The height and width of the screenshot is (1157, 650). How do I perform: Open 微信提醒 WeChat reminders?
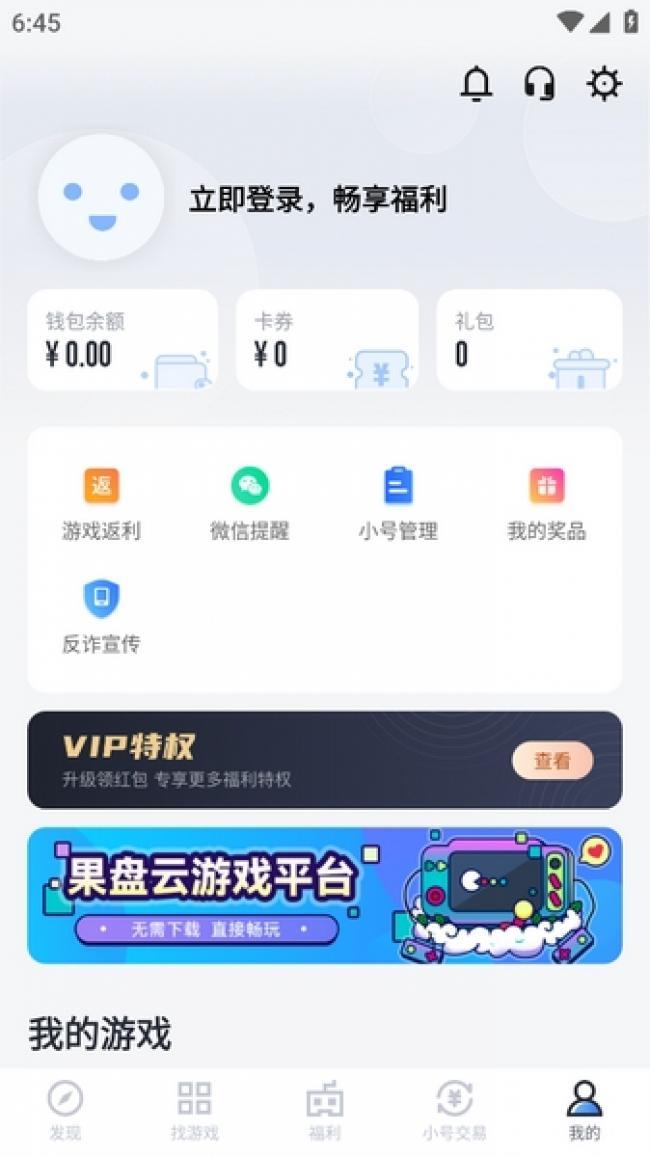pyautogui.click(x=250, y=504)
